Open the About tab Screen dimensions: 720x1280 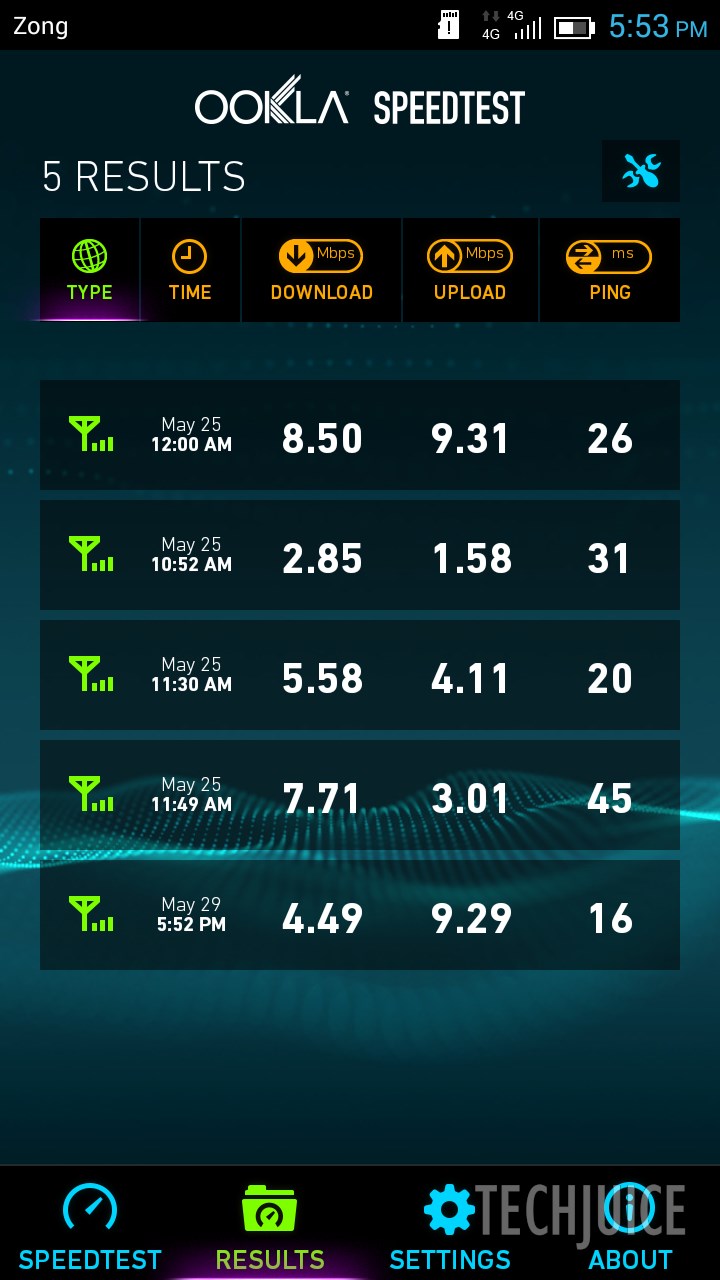pyautogui.click(x=630, y=1225)
